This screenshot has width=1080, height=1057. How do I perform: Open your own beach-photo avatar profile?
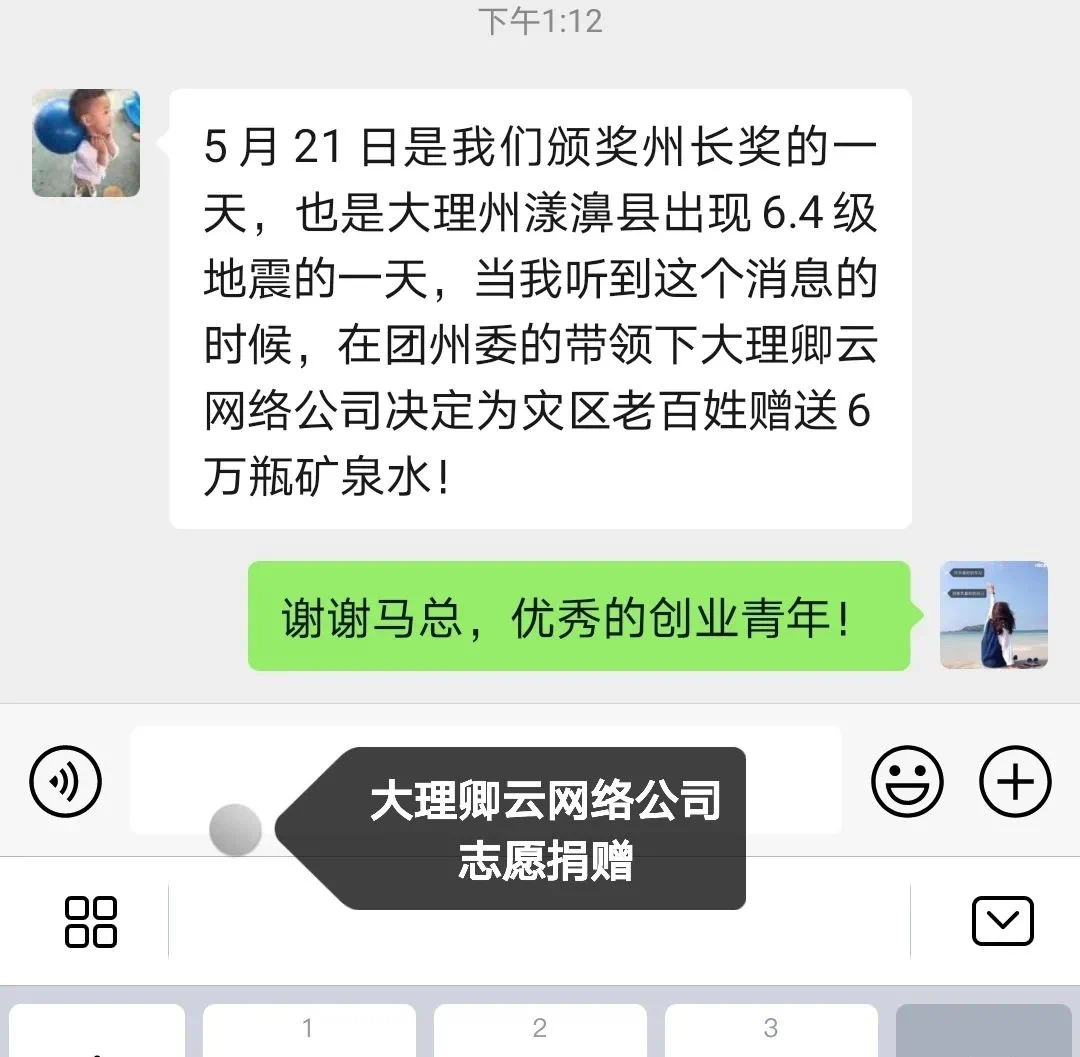(x=993, y=614)
